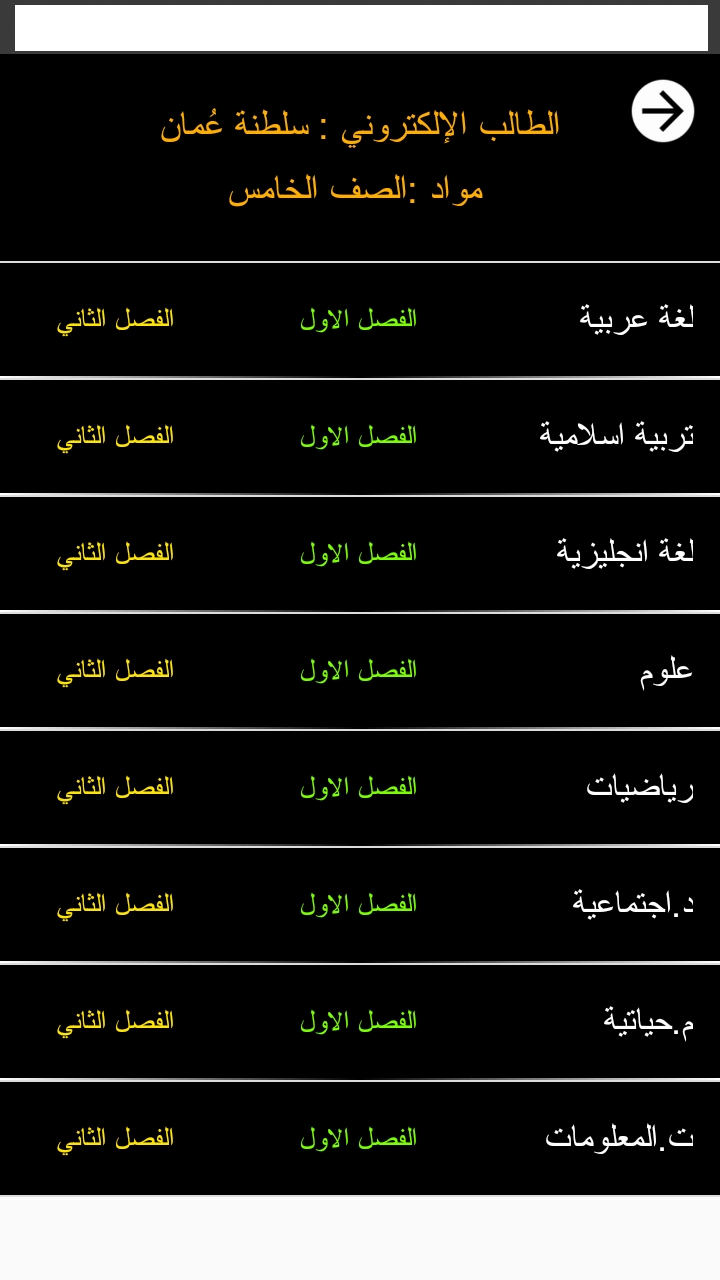The height and width of the screenshot is (1280, 720).
Task: Open الفصل الاول for م.حياتية
Action: tap(358, 1021)
